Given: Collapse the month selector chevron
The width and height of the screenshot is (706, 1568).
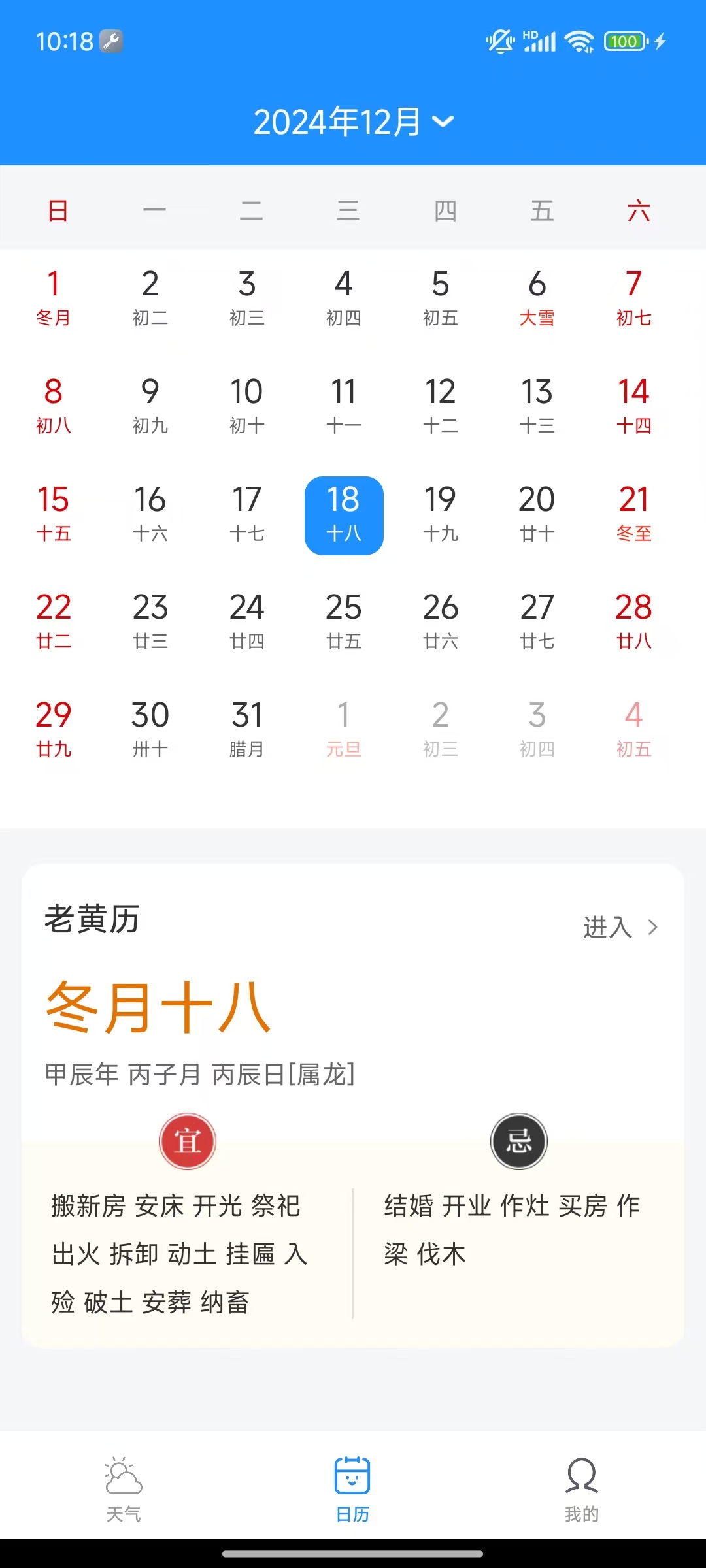Looking at the screenshot, I should point(442,122).
